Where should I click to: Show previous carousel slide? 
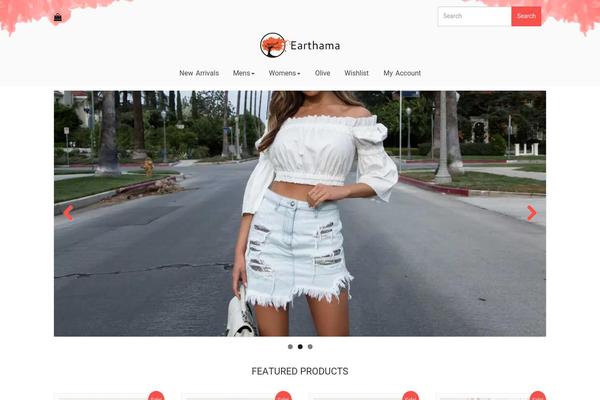(x=68, y=213)
